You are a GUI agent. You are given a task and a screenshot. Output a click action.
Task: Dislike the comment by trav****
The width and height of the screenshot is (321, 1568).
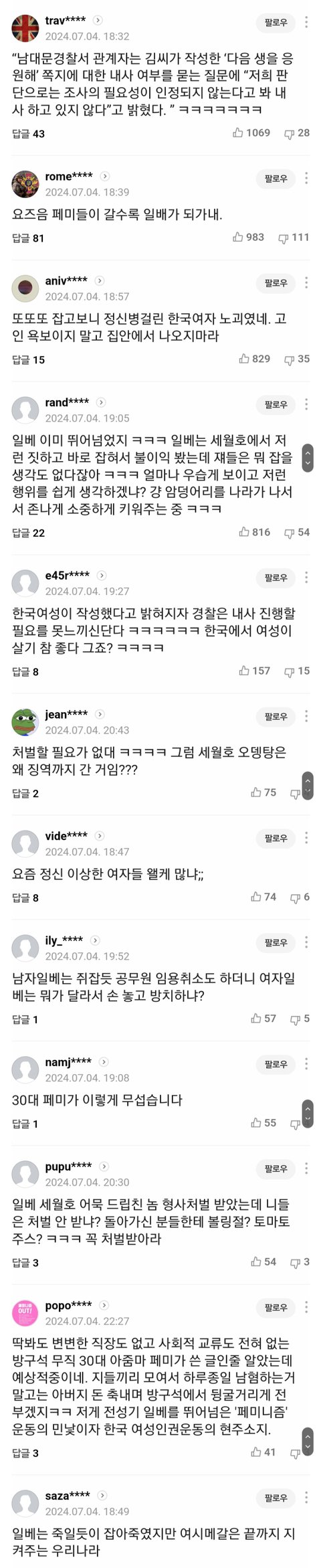point(296,133)
